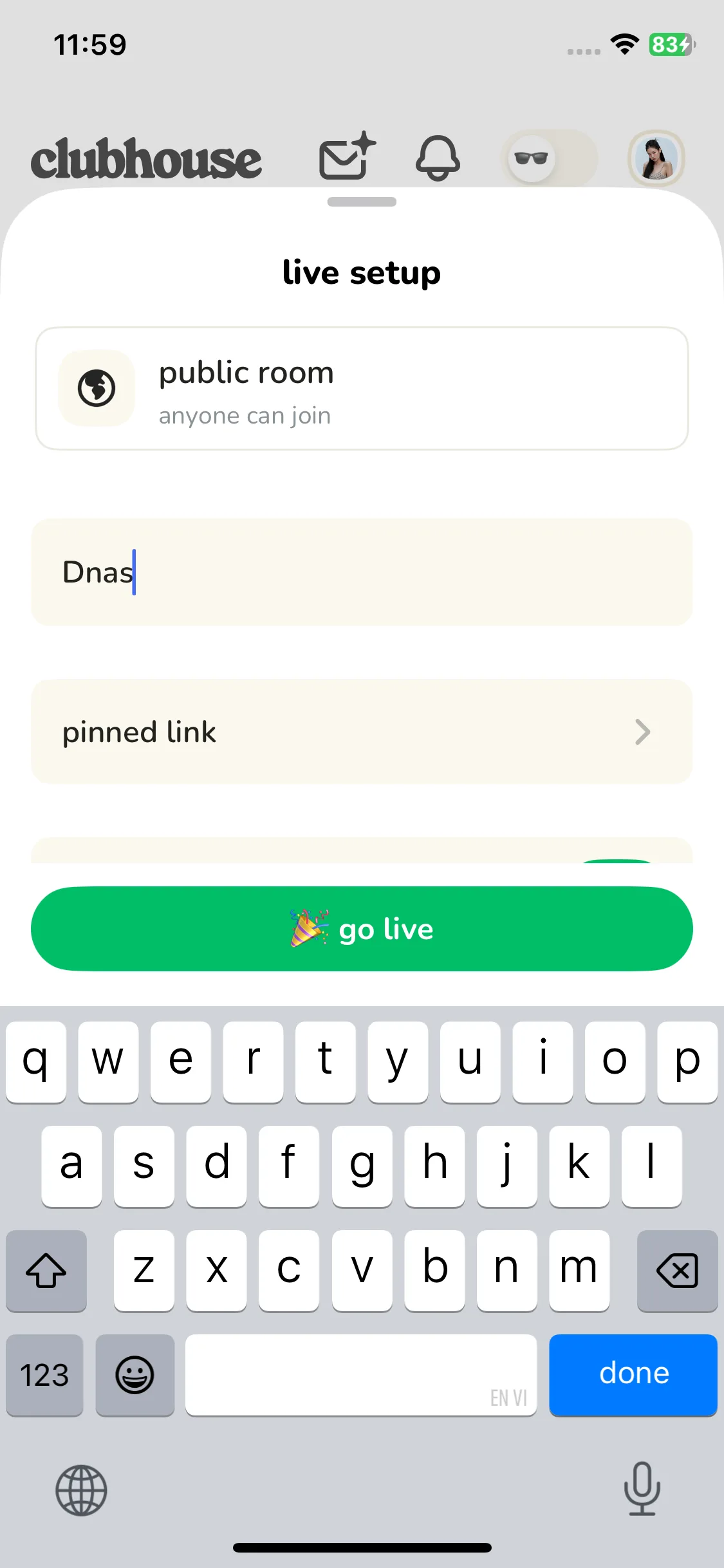Change the public room setting
The width and height of the screenshot is (724, 1568).
[362, 389]
